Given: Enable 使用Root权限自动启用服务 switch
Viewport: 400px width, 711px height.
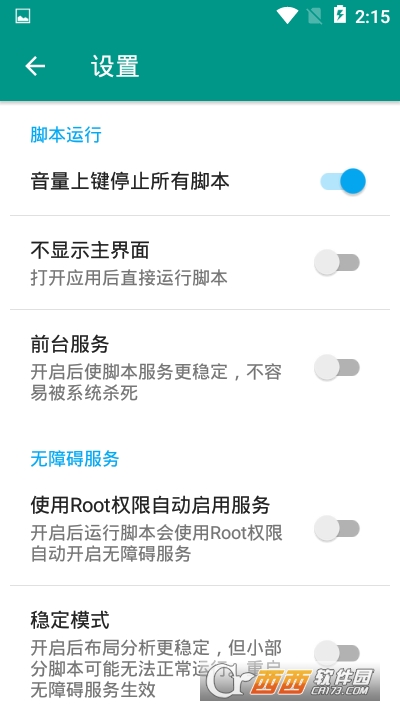Looking at the screenshot, I should click(337, 529).
